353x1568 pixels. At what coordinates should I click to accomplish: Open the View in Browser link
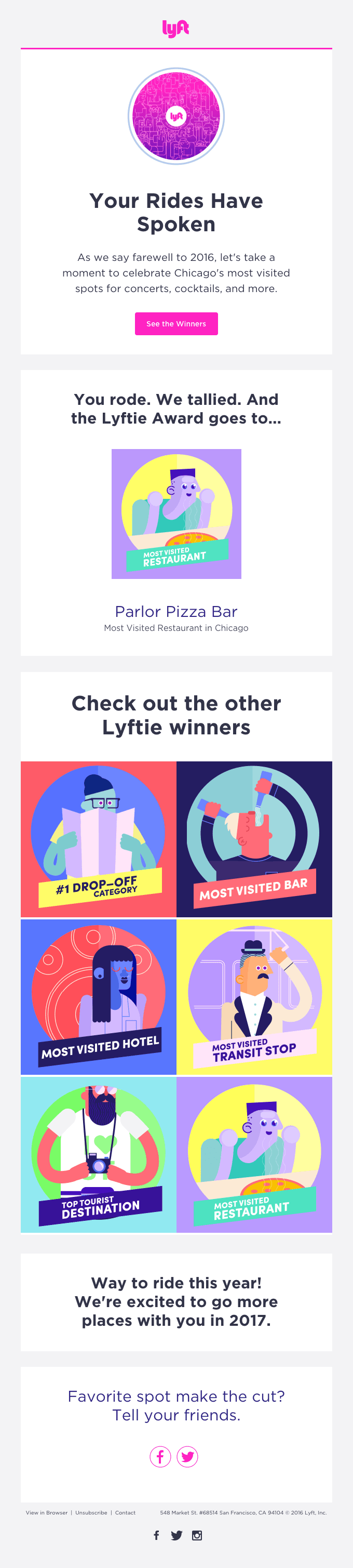click(47, 1512)
